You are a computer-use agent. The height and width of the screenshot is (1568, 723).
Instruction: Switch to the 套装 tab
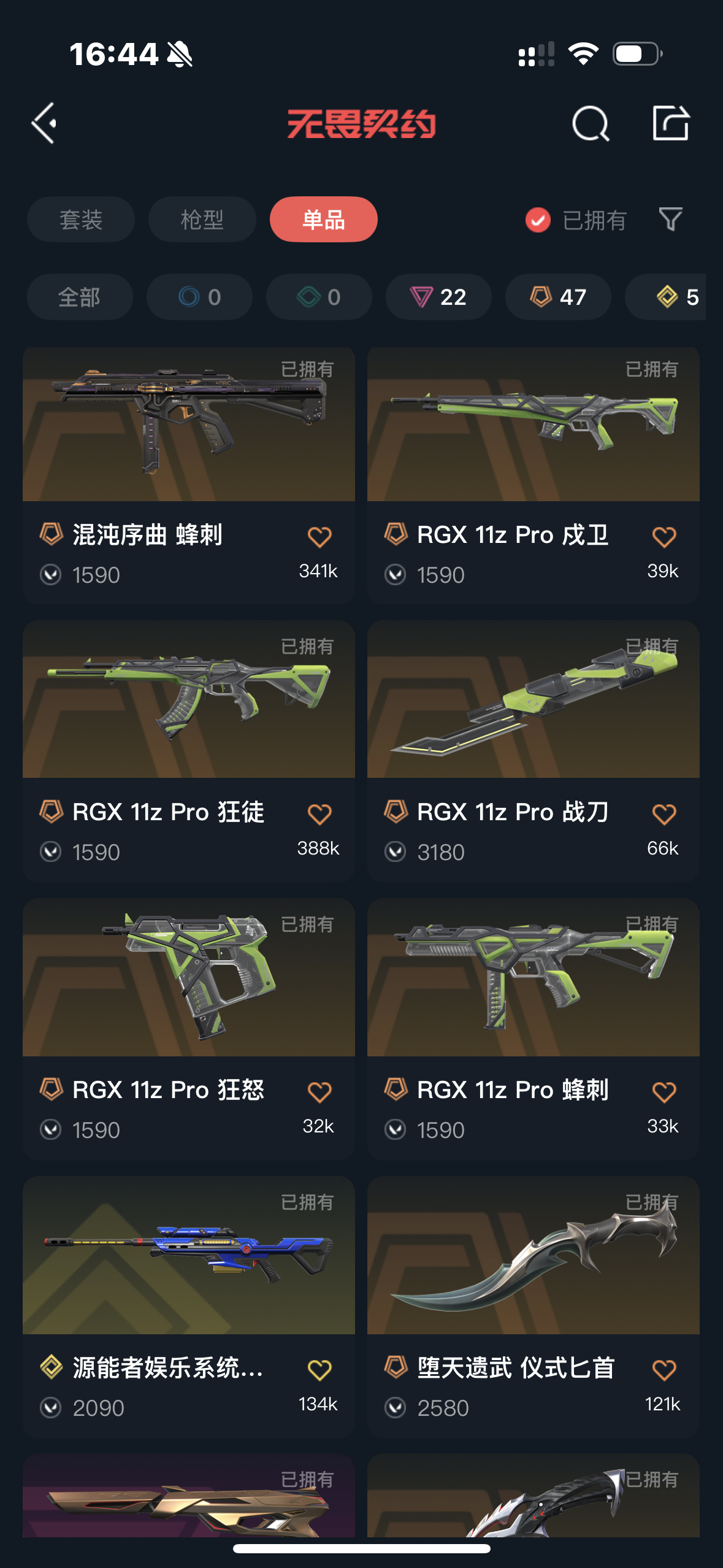point(80,220)
